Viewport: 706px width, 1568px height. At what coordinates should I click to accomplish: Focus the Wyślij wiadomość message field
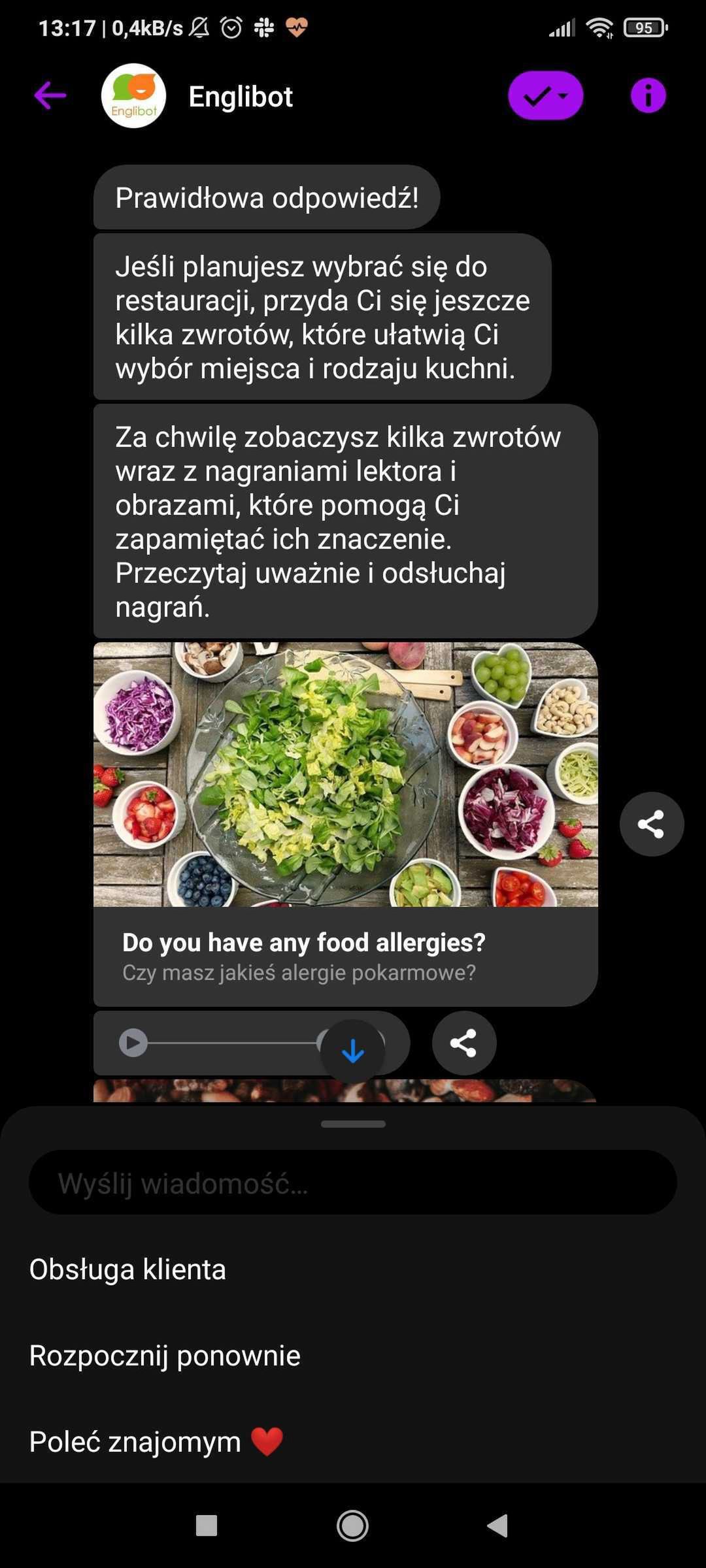point(353,1183)
